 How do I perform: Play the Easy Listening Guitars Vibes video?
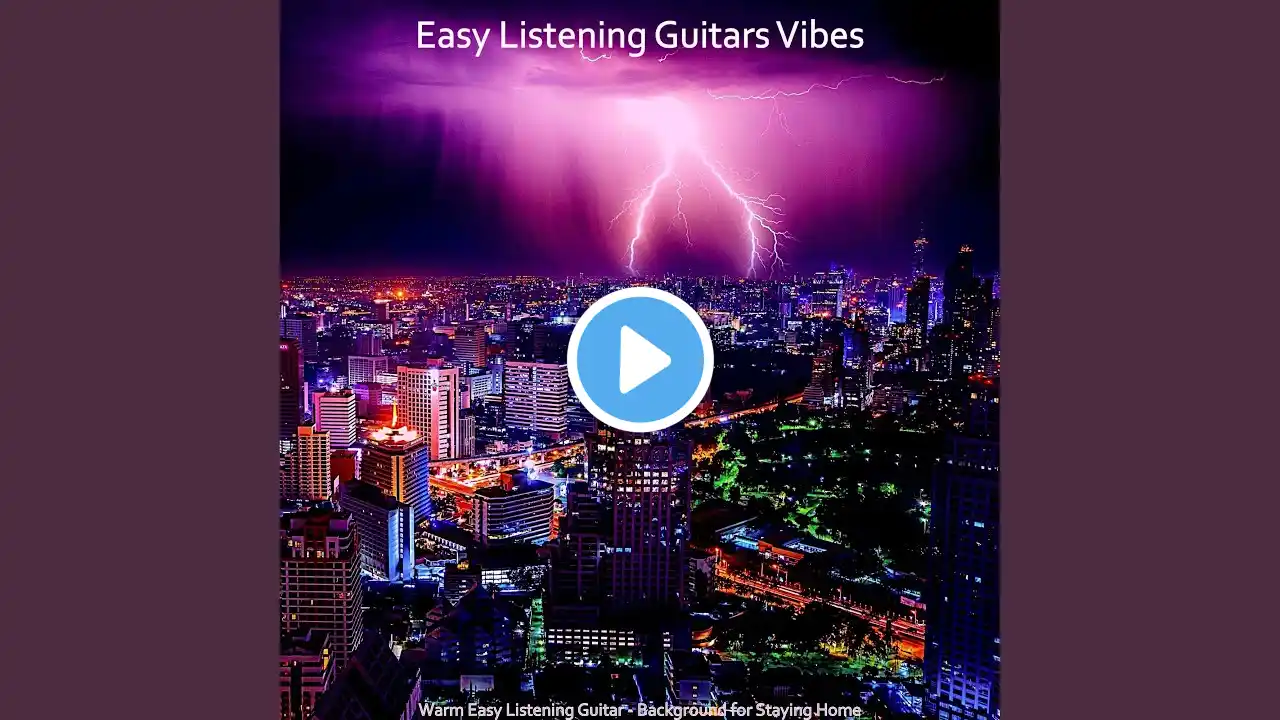(x=640, y=360)
